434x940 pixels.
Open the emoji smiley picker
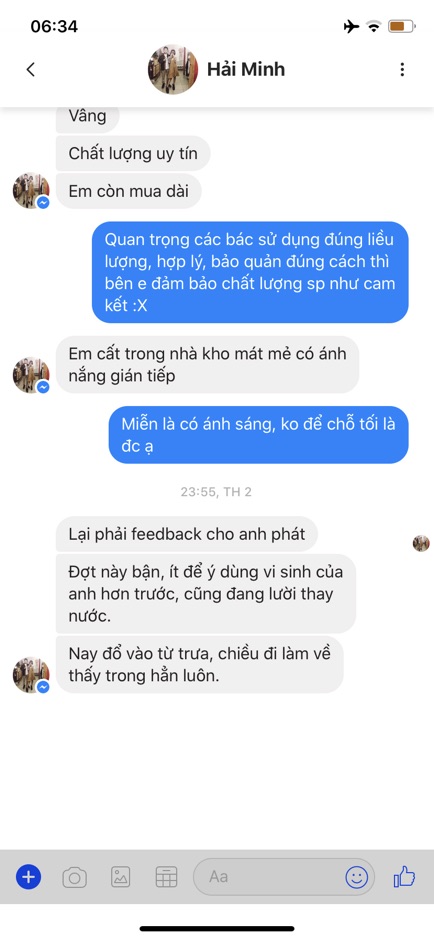pos(357,878)
